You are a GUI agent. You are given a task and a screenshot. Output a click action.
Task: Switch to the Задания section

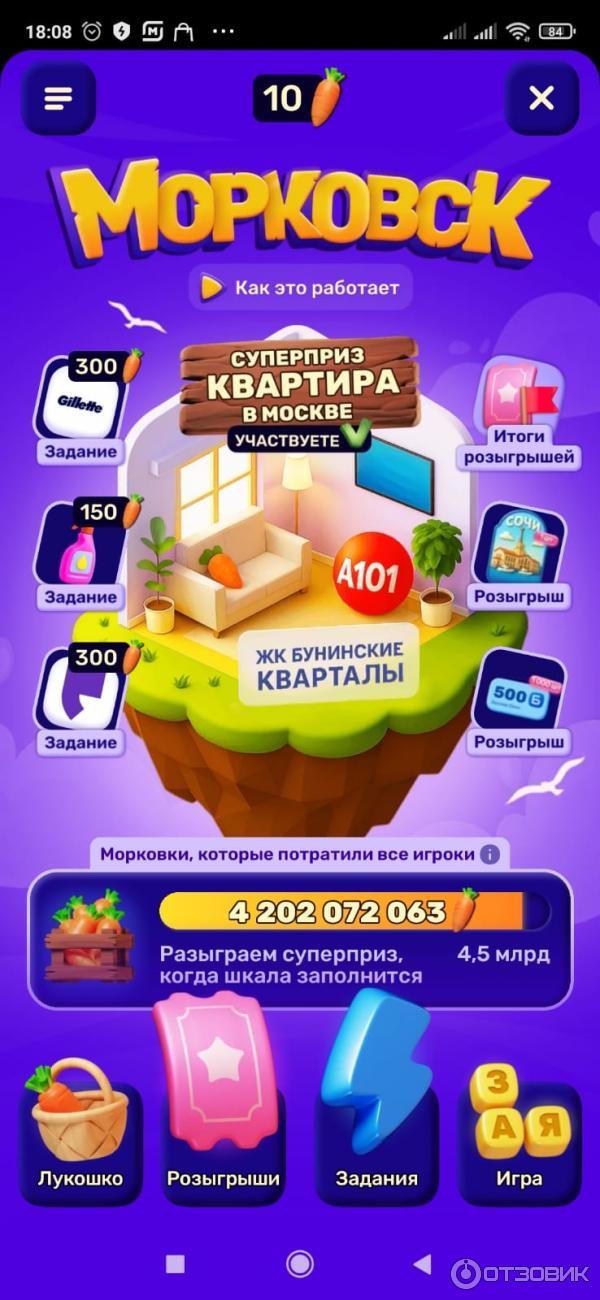[376, 1140]
